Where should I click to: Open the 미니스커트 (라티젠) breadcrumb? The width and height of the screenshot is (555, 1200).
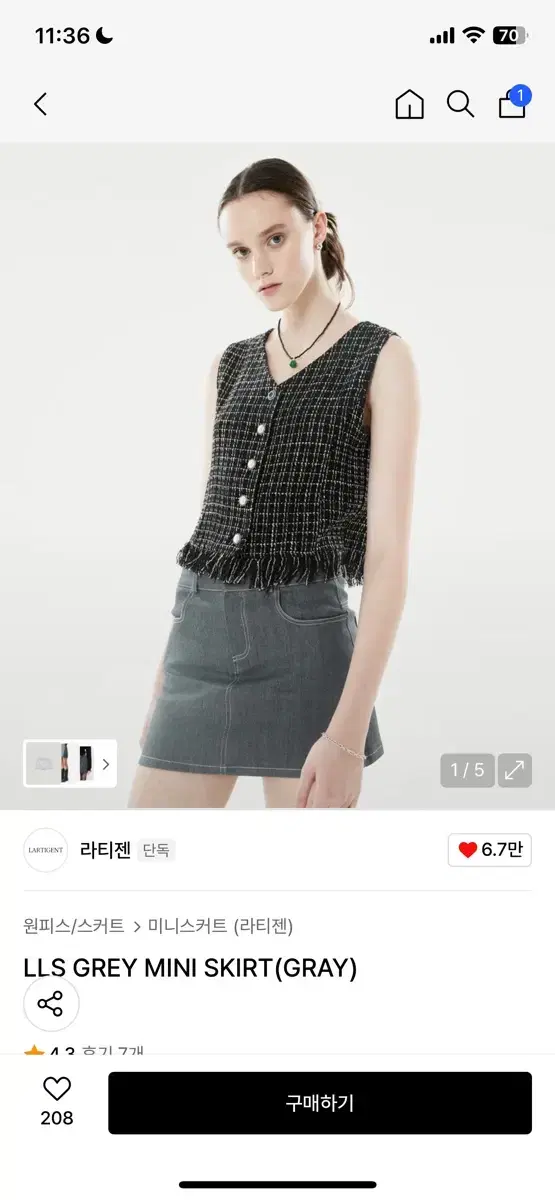(220, 926)
